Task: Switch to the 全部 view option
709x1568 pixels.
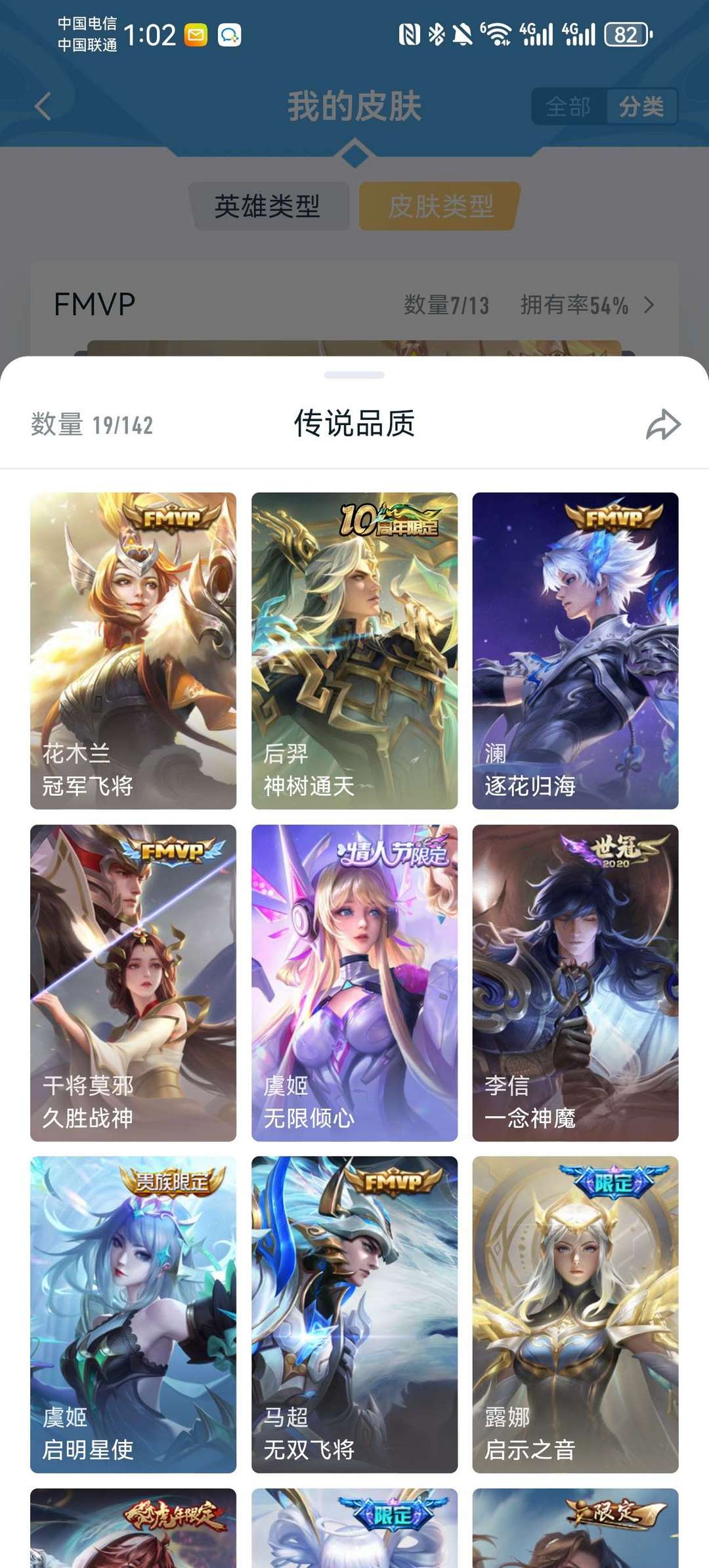Action: 570,105
